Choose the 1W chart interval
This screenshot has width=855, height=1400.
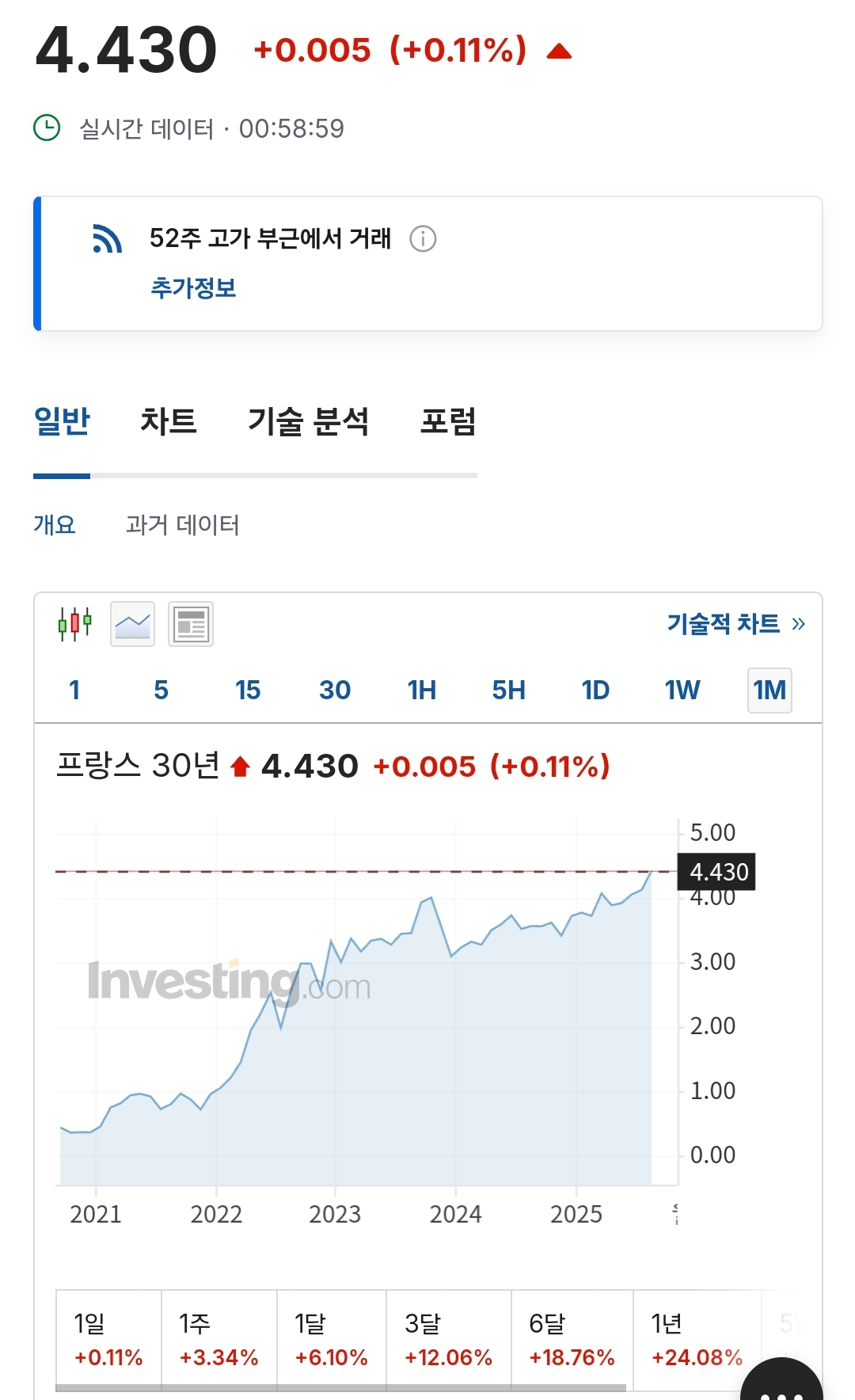(x=682, y=690)
